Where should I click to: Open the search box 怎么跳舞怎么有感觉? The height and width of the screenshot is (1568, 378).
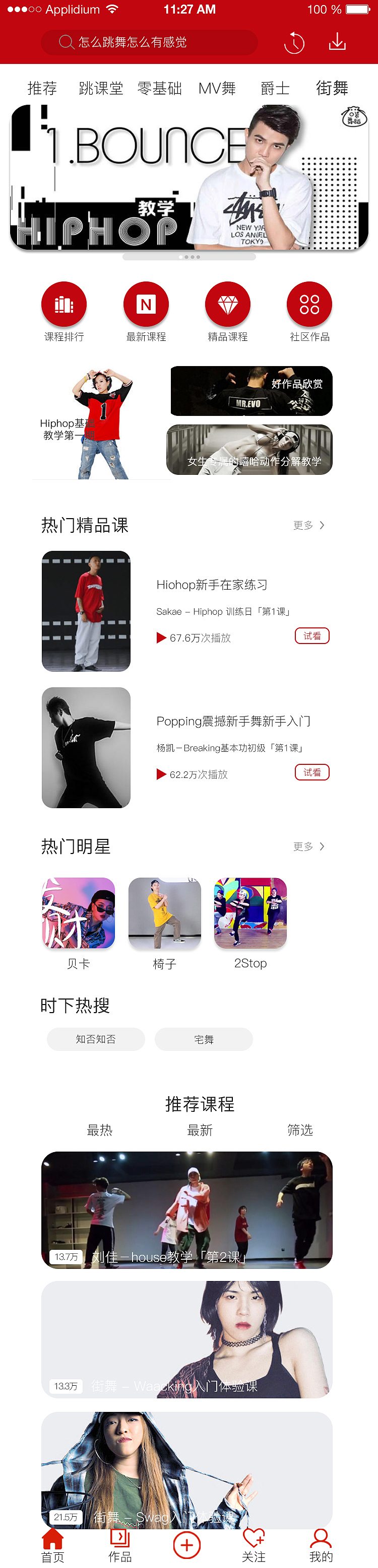[149, 43]
